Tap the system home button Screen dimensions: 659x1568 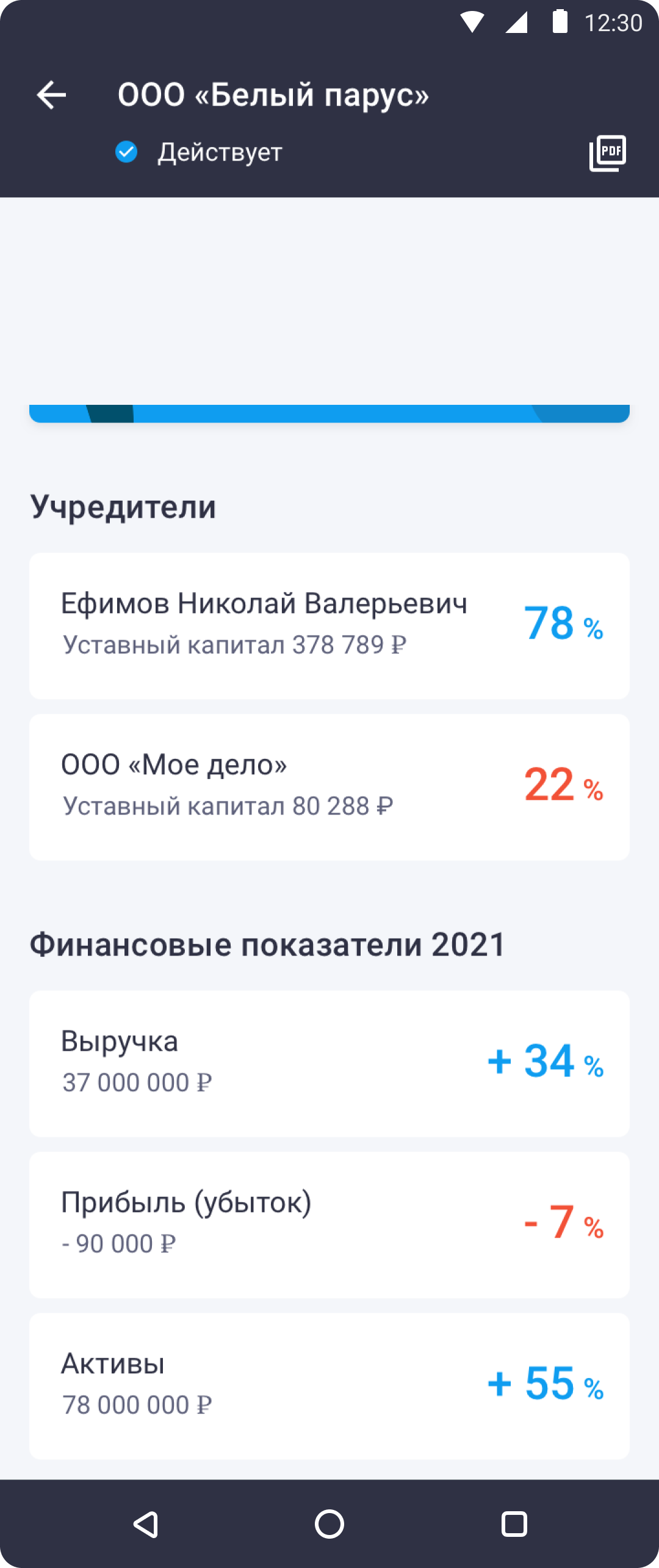point(329,1524)
